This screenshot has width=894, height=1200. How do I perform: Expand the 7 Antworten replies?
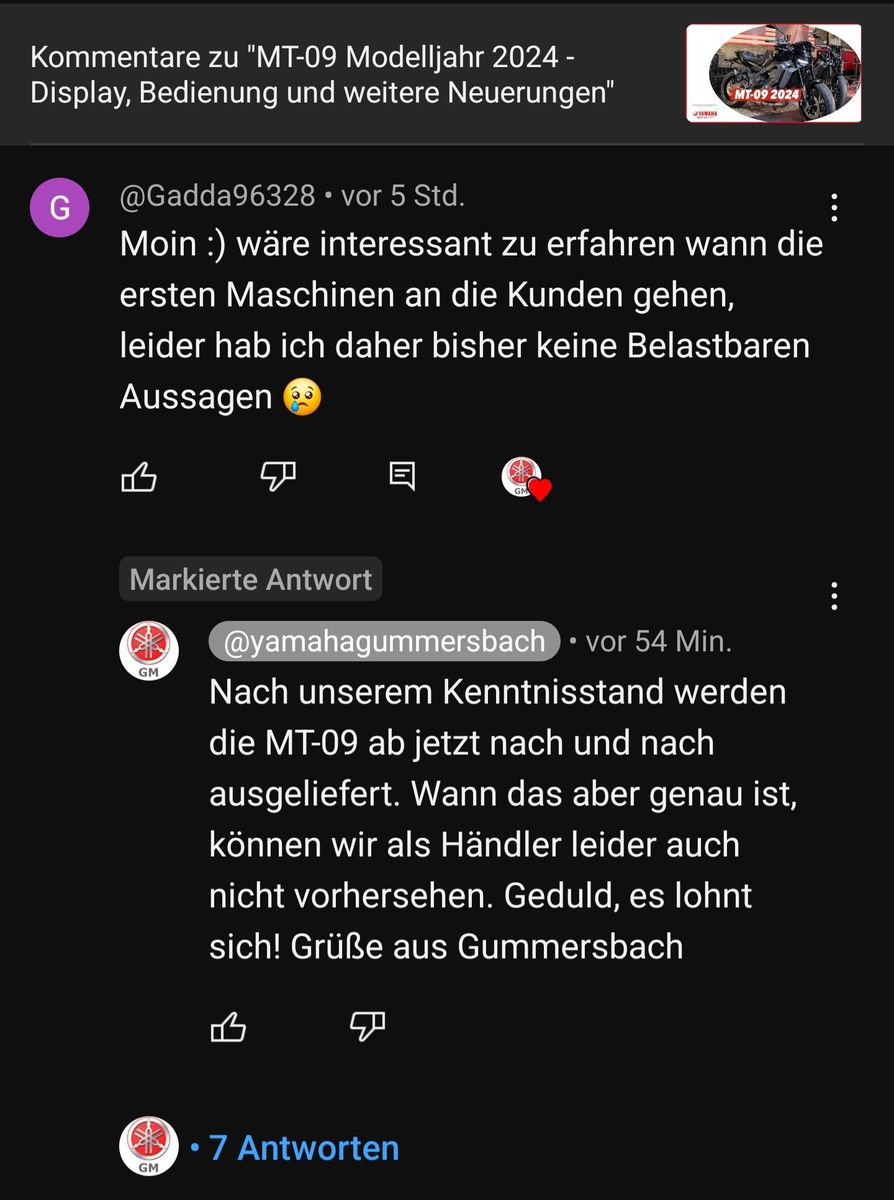303,1147
